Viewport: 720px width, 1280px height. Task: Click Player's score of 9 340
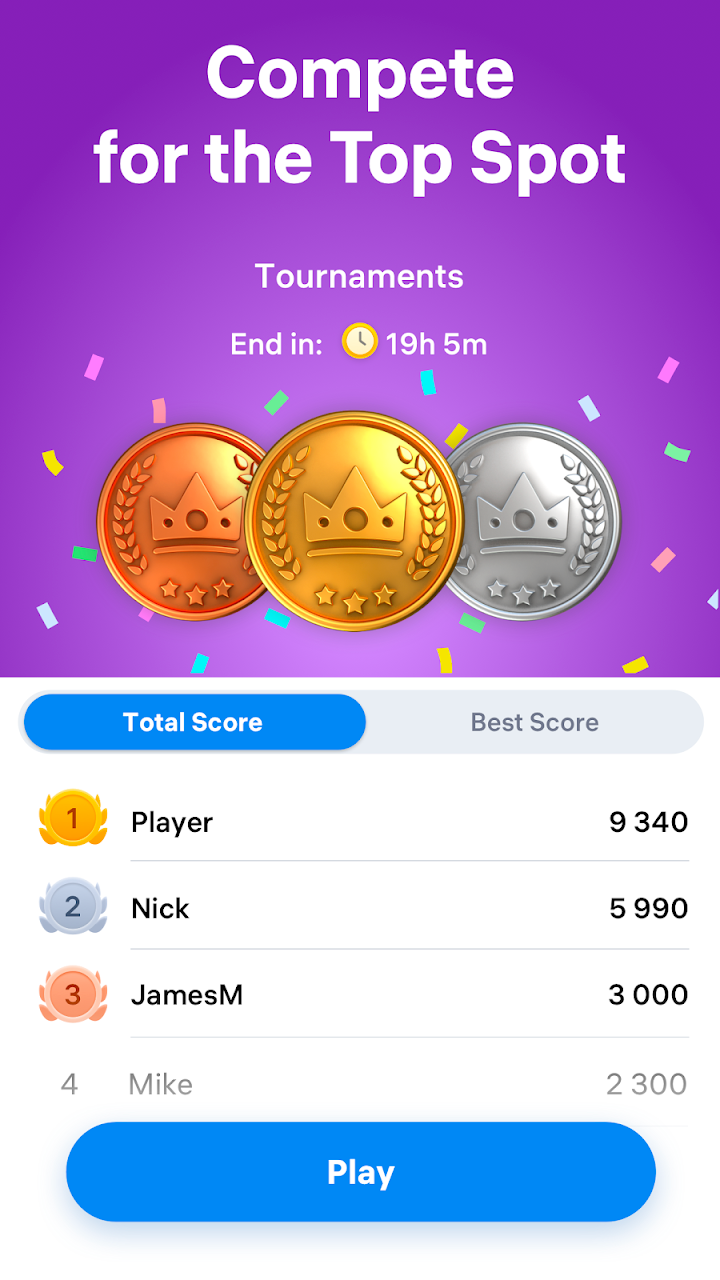pyautogui.click(x=648, y=822)
